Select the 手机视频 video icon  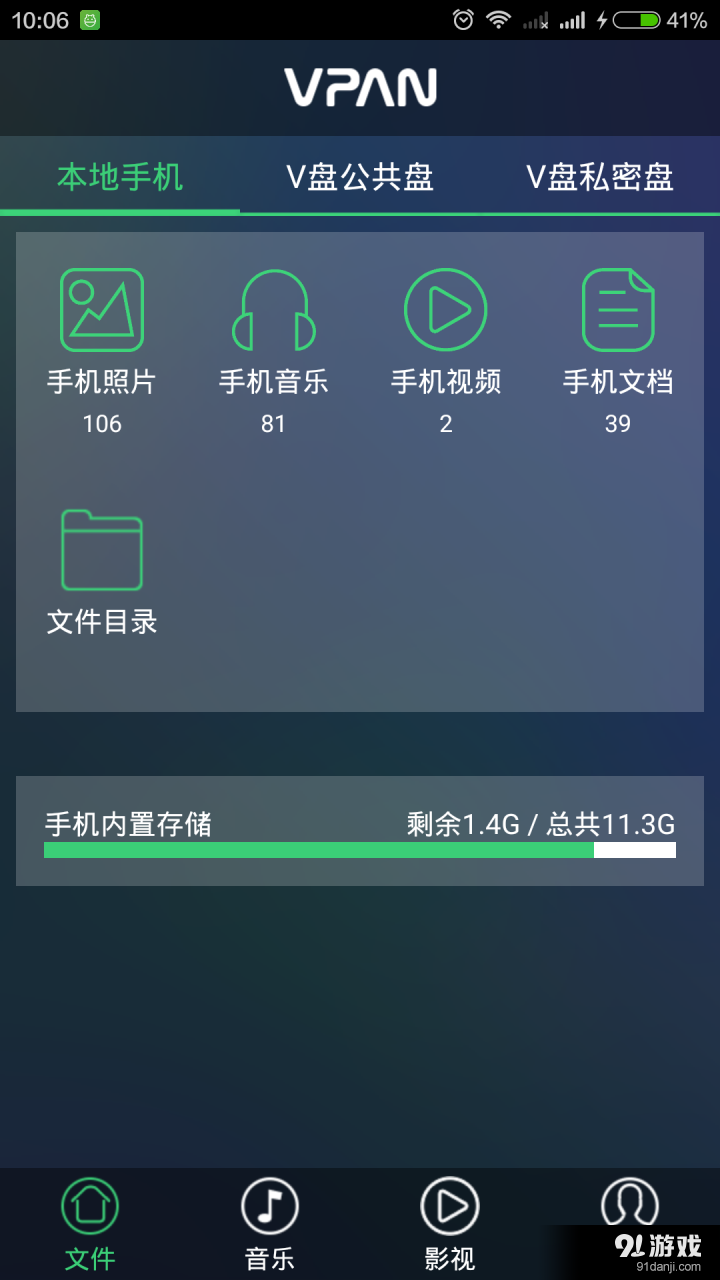445,310
